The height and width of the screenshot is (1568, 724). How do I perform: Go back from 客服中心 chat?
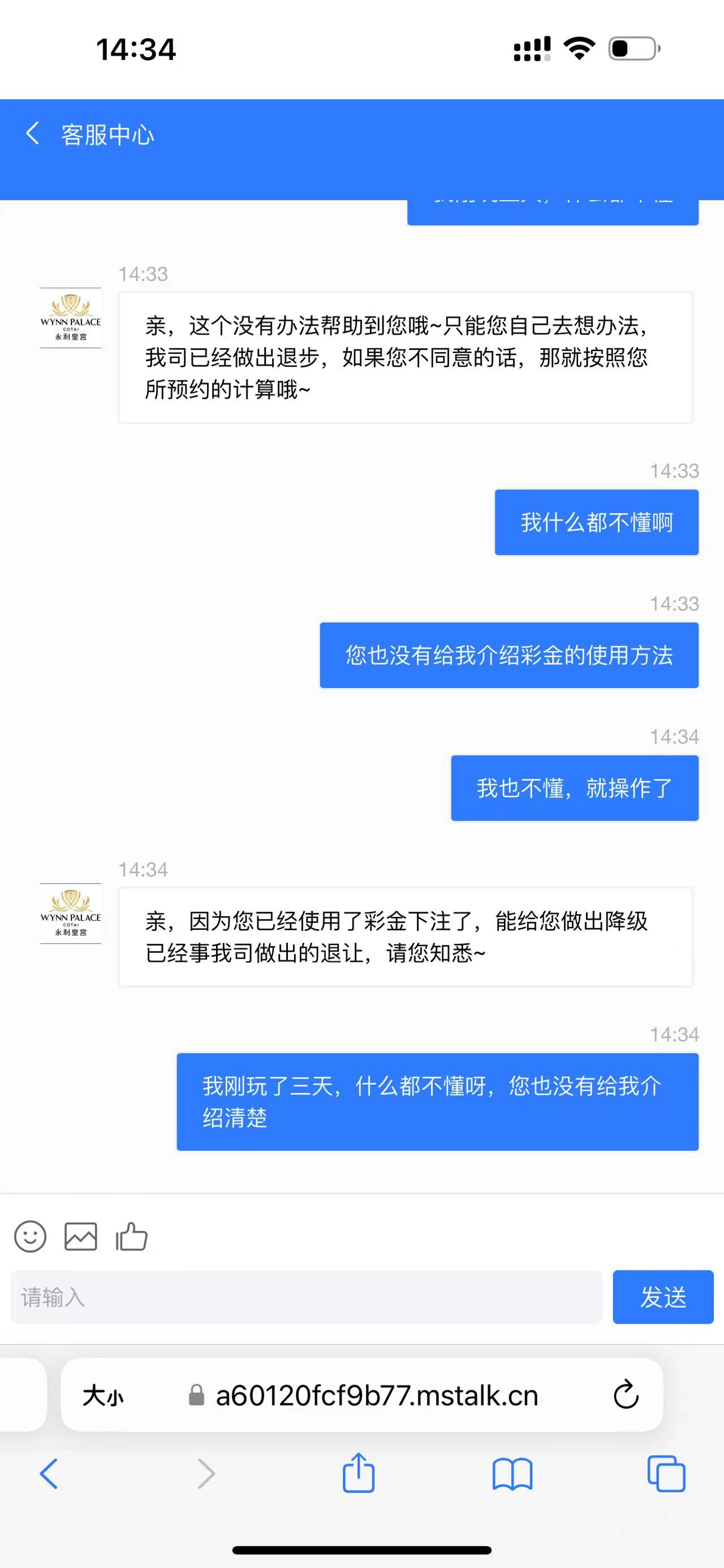pos(33,133)
